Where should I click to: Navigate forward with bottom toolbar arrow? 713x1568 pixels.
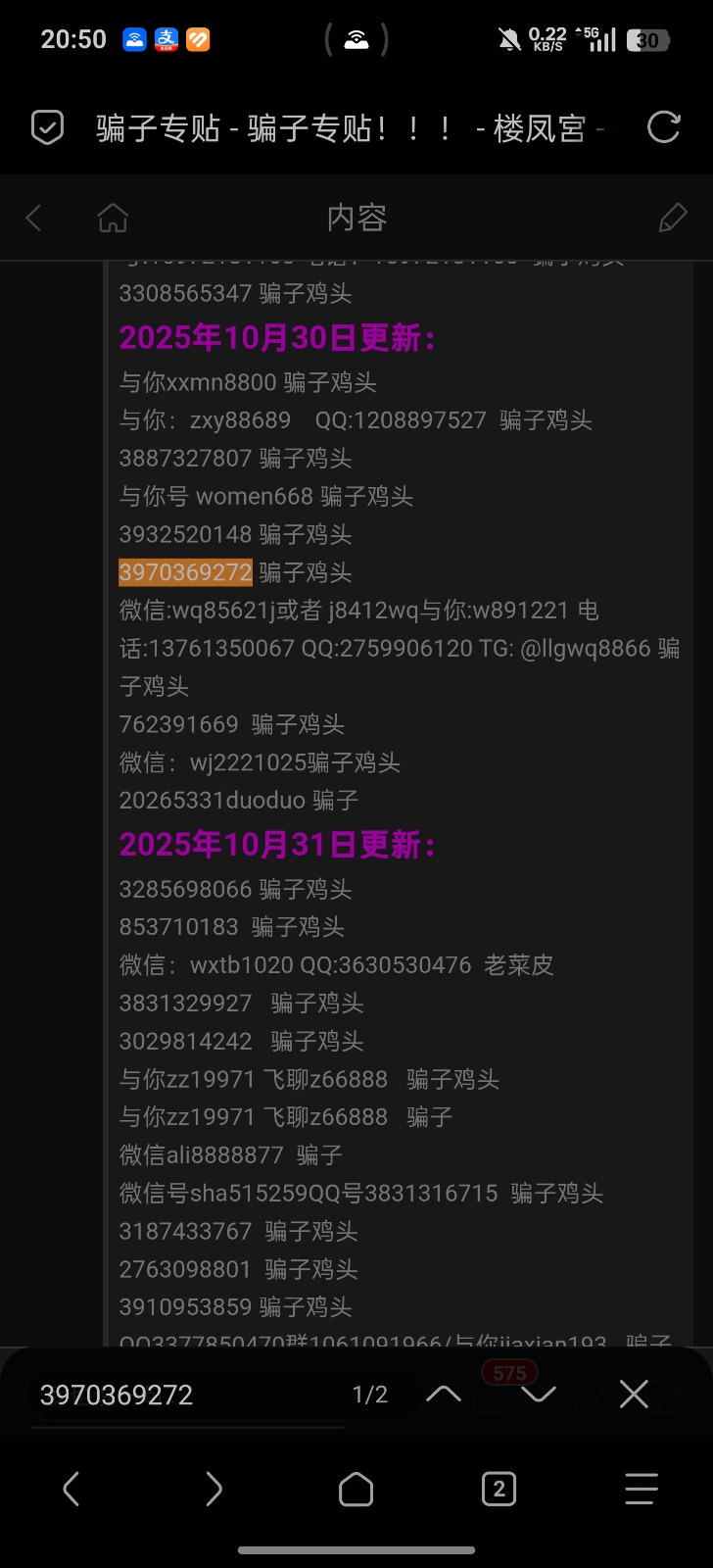(x=214, y=1489)
